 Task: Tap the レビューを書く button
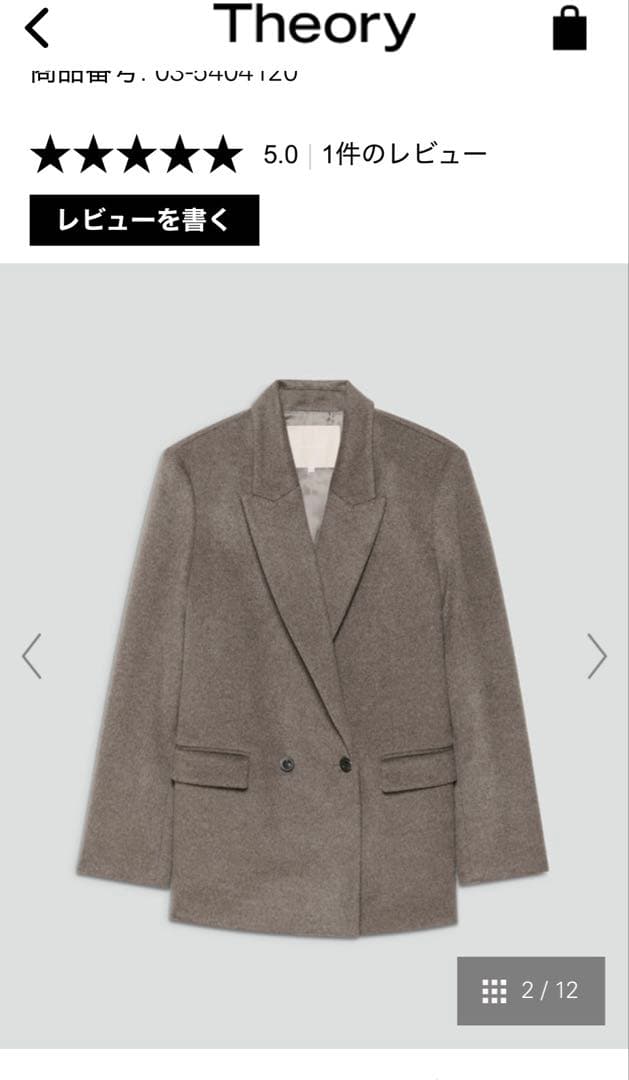point(144,220)
